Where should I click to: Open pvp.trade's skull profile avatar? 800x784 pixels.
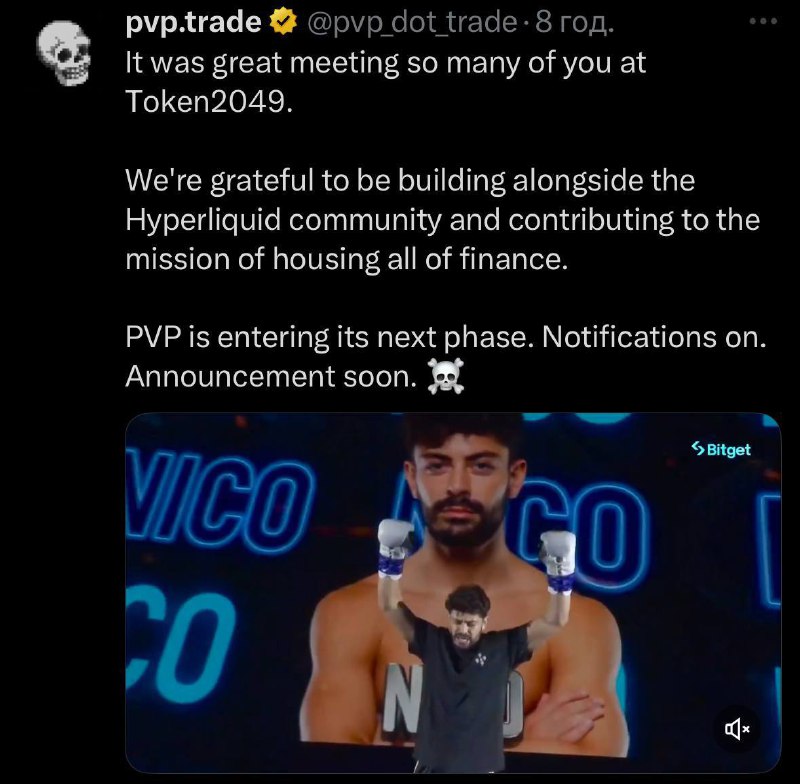point(63,55)
